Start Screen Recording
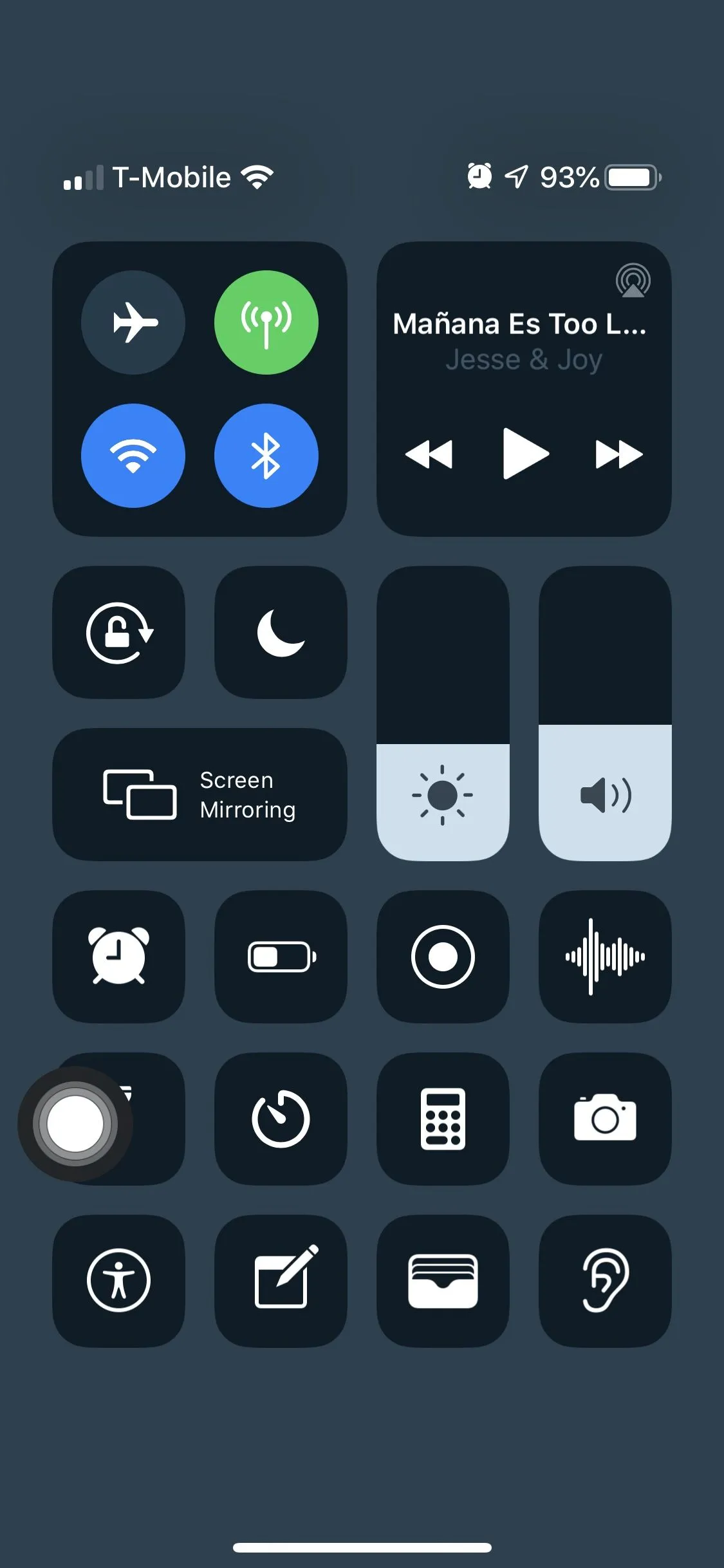This screenshot has height=1568, width=724. [x=443, y=957]
